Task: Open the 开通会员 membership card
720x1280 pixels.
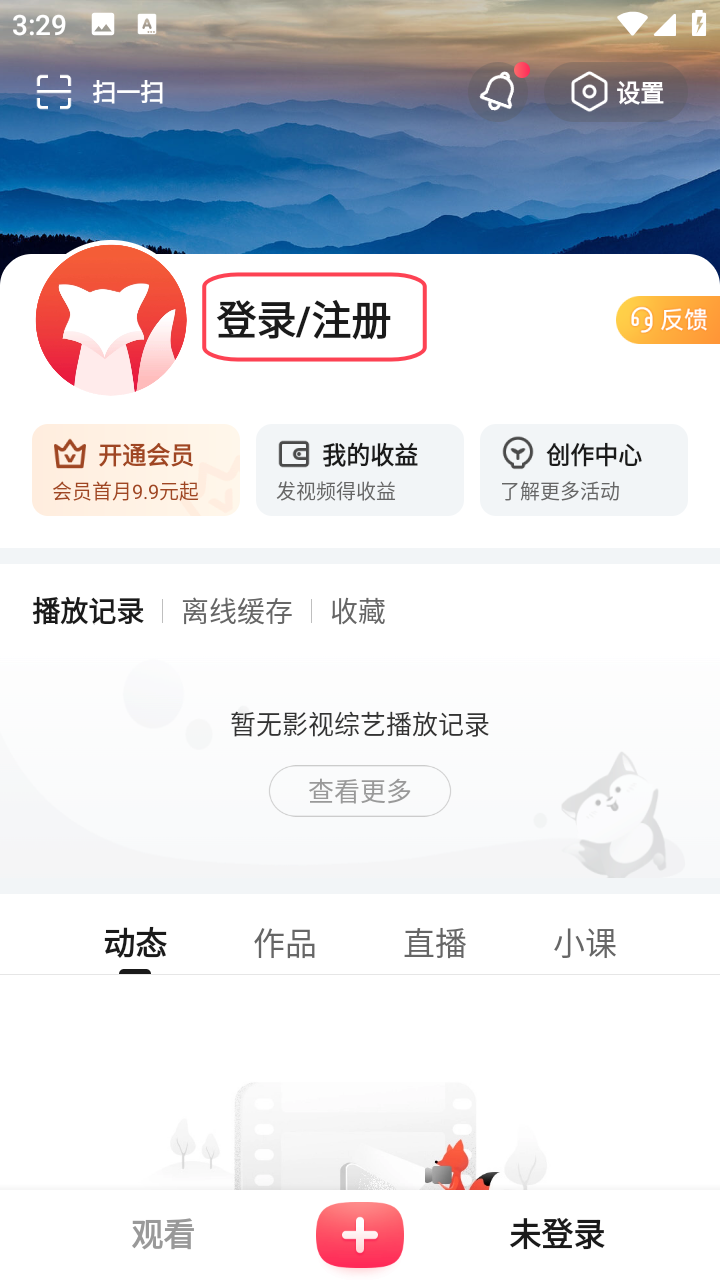Action: pyautogui.click(x=136, y=470)
